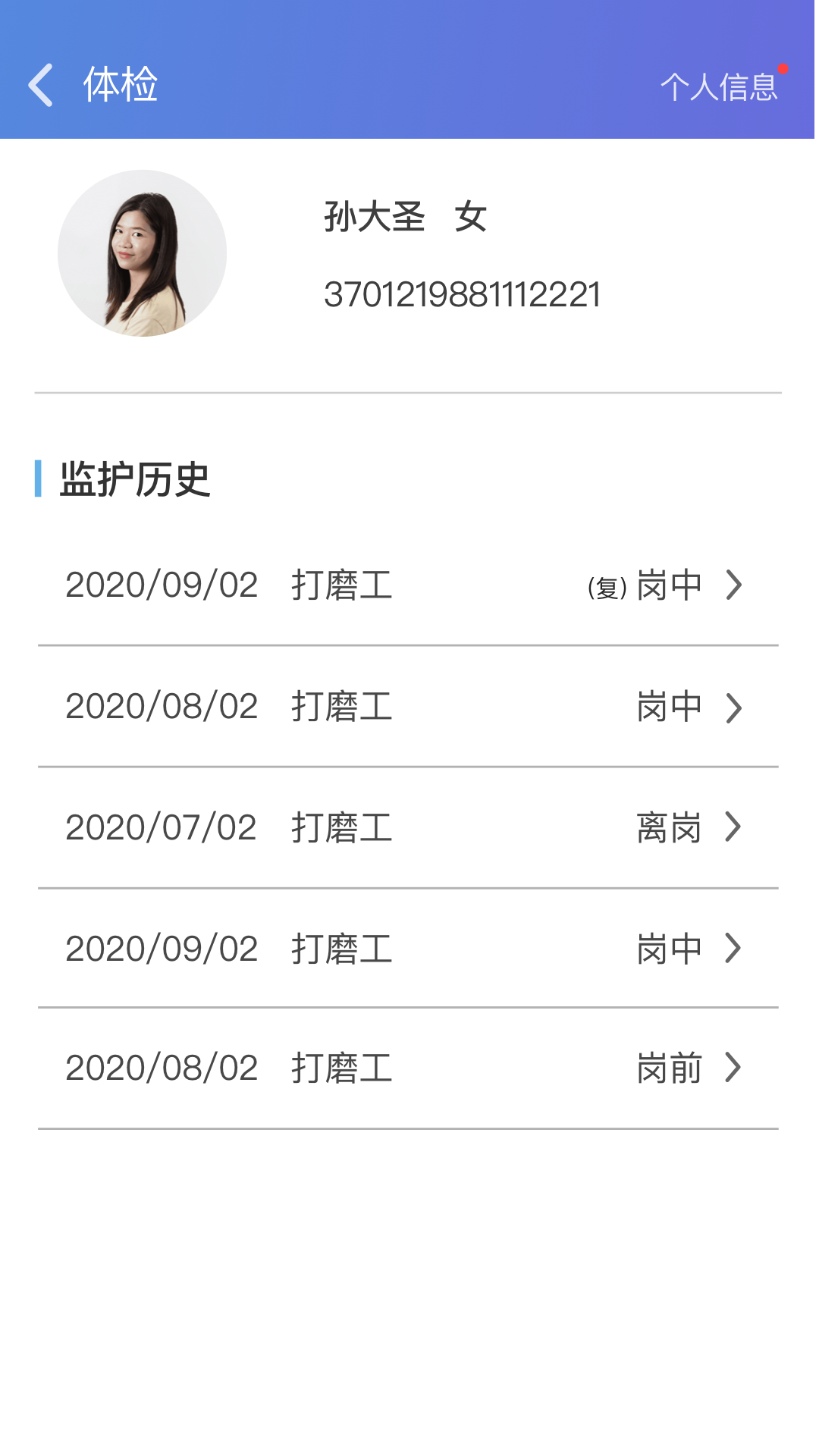
Task: Open the 2020/09/02 (复) 岗中 record
Action: pos(408,585)
